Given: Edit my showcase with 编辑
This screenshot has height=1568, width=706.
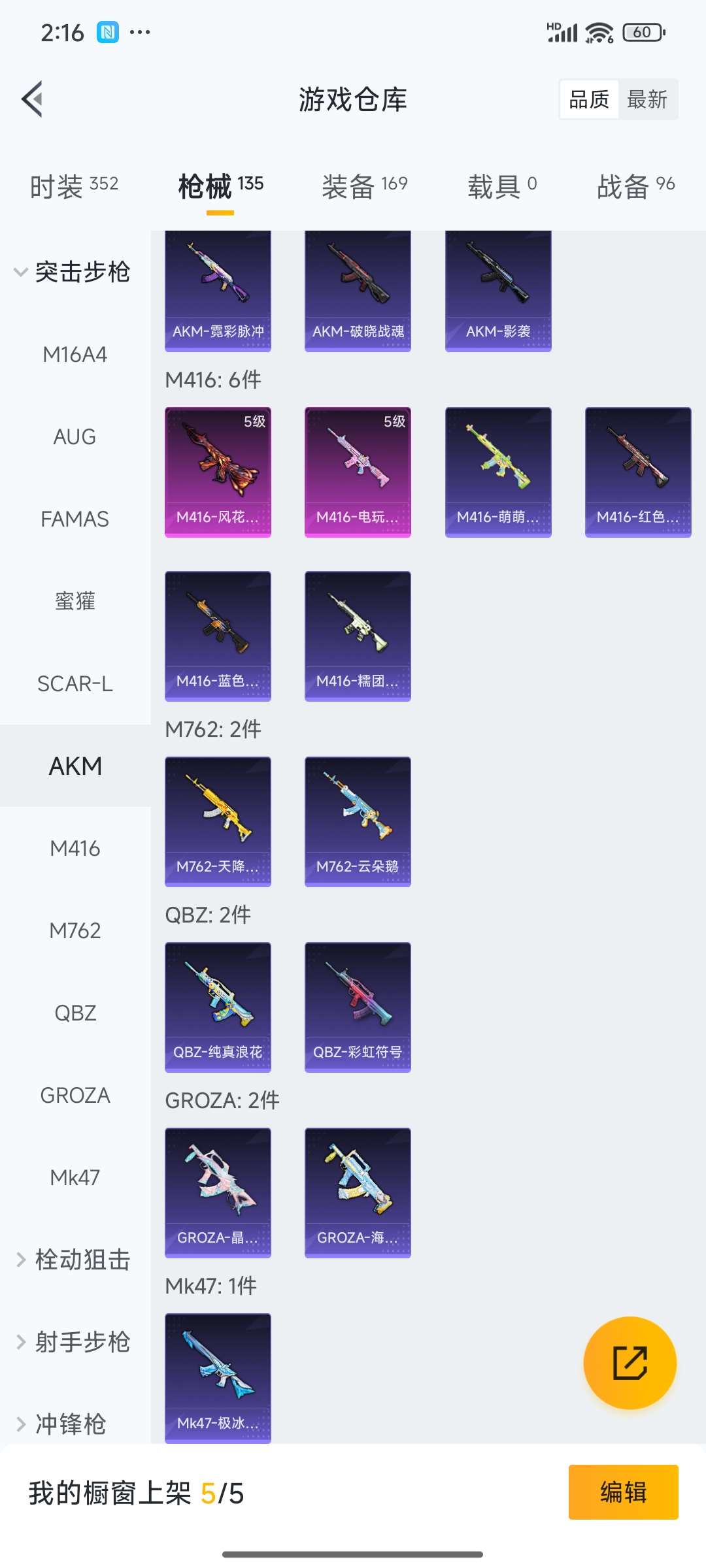Looking at the screenshot, I should pos(623,1492).
